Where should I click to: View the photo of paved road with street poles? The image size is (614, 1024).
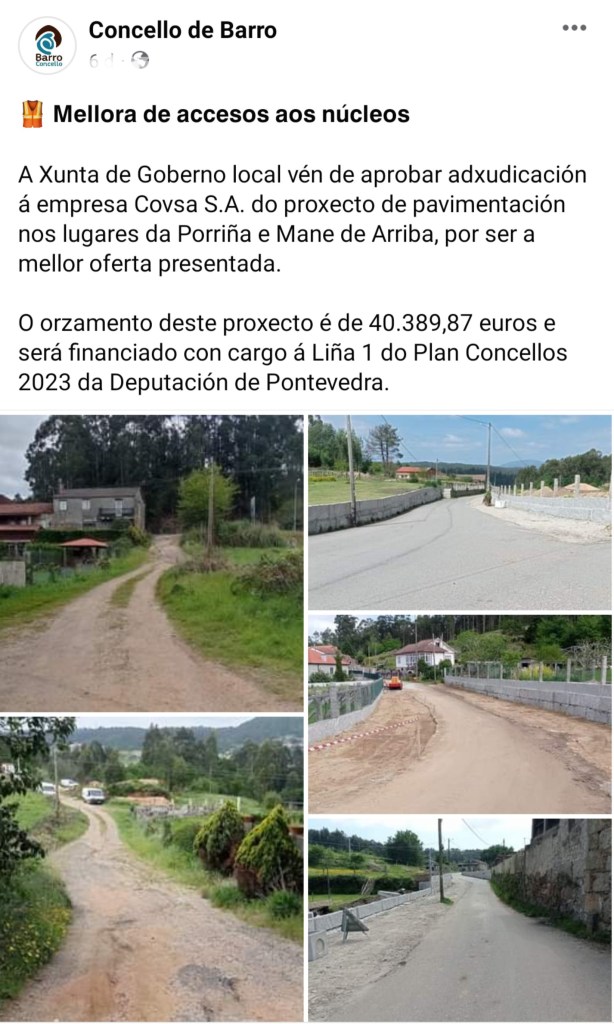point(459,512)
